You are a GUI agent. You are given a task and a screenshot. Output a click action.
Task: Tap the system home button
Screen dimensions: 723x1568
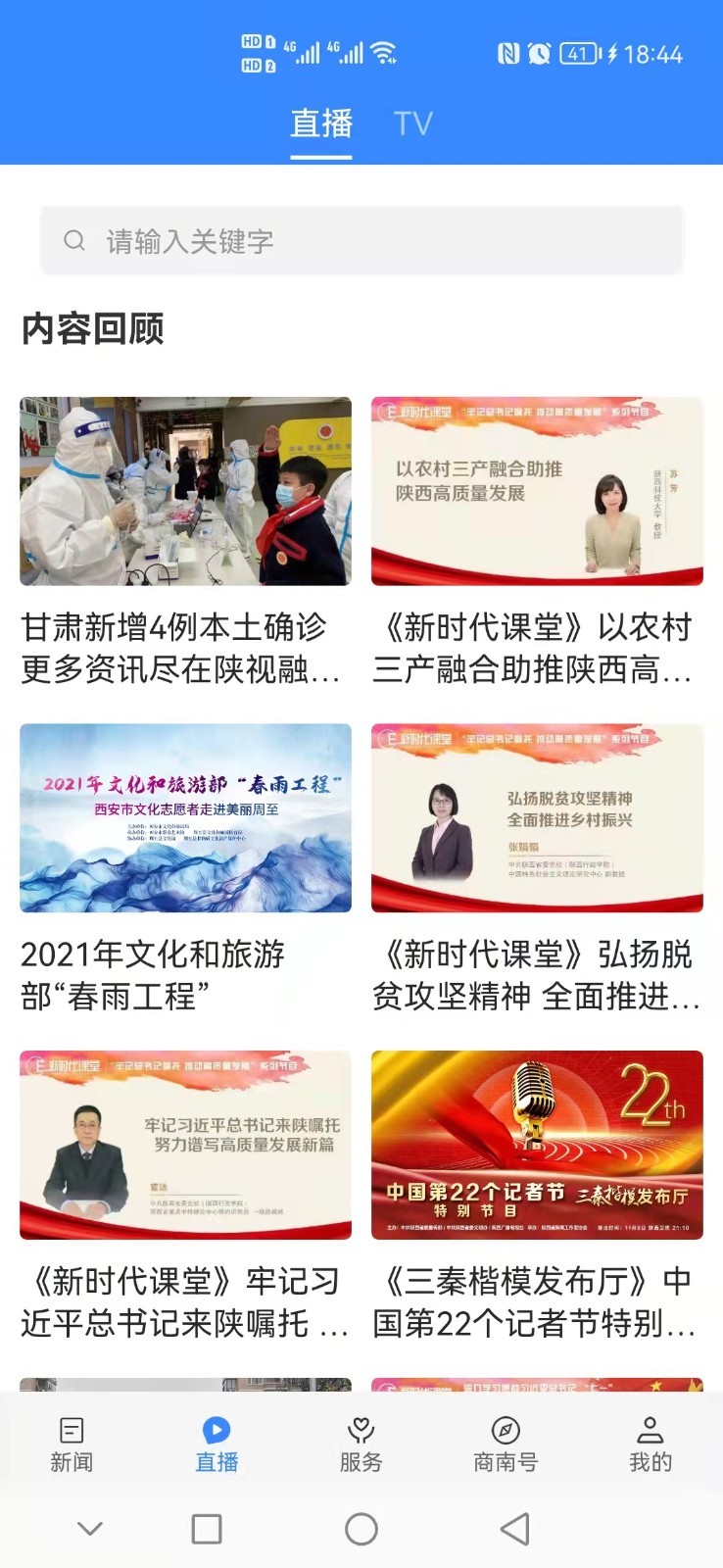361,1528
